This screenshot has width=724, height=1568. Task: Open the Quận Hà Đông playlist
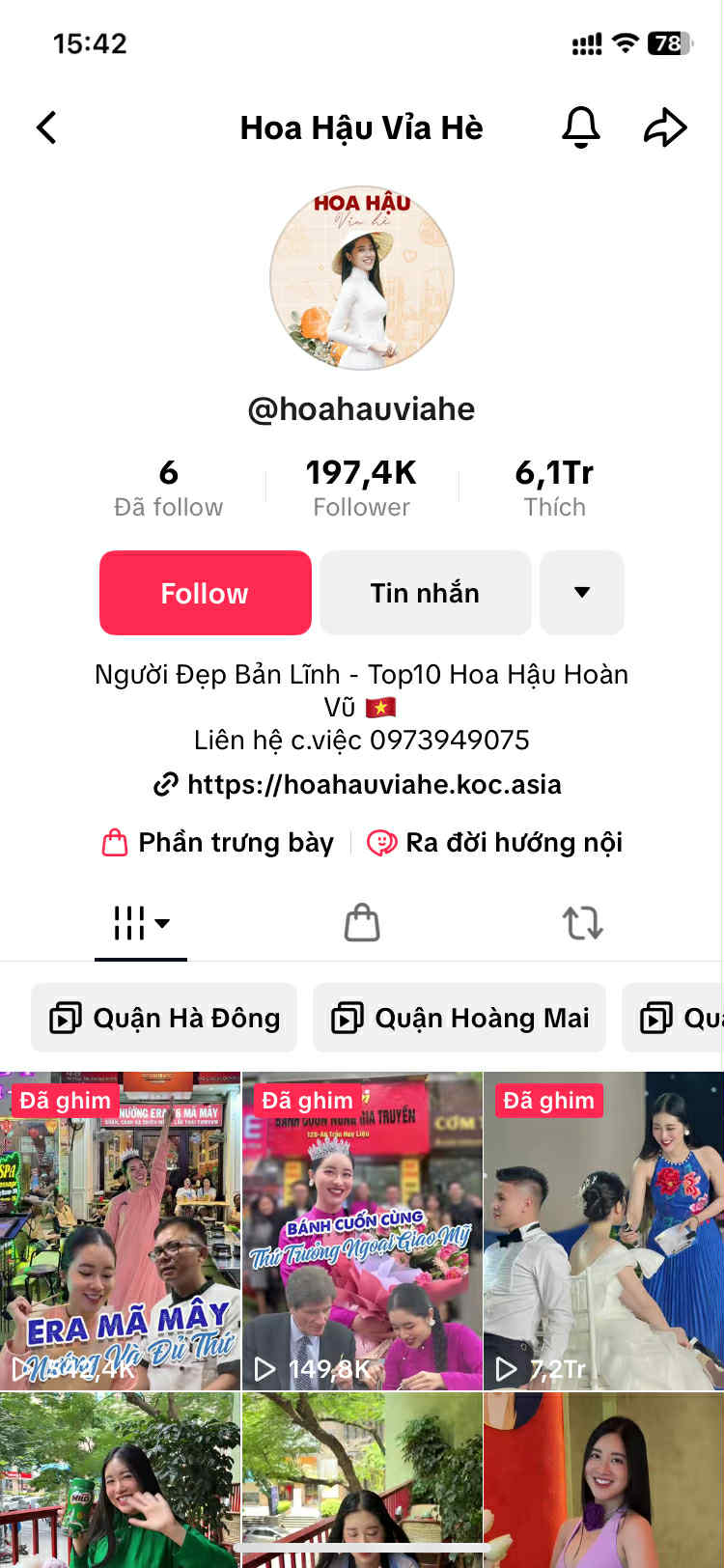click(164, 1018)
